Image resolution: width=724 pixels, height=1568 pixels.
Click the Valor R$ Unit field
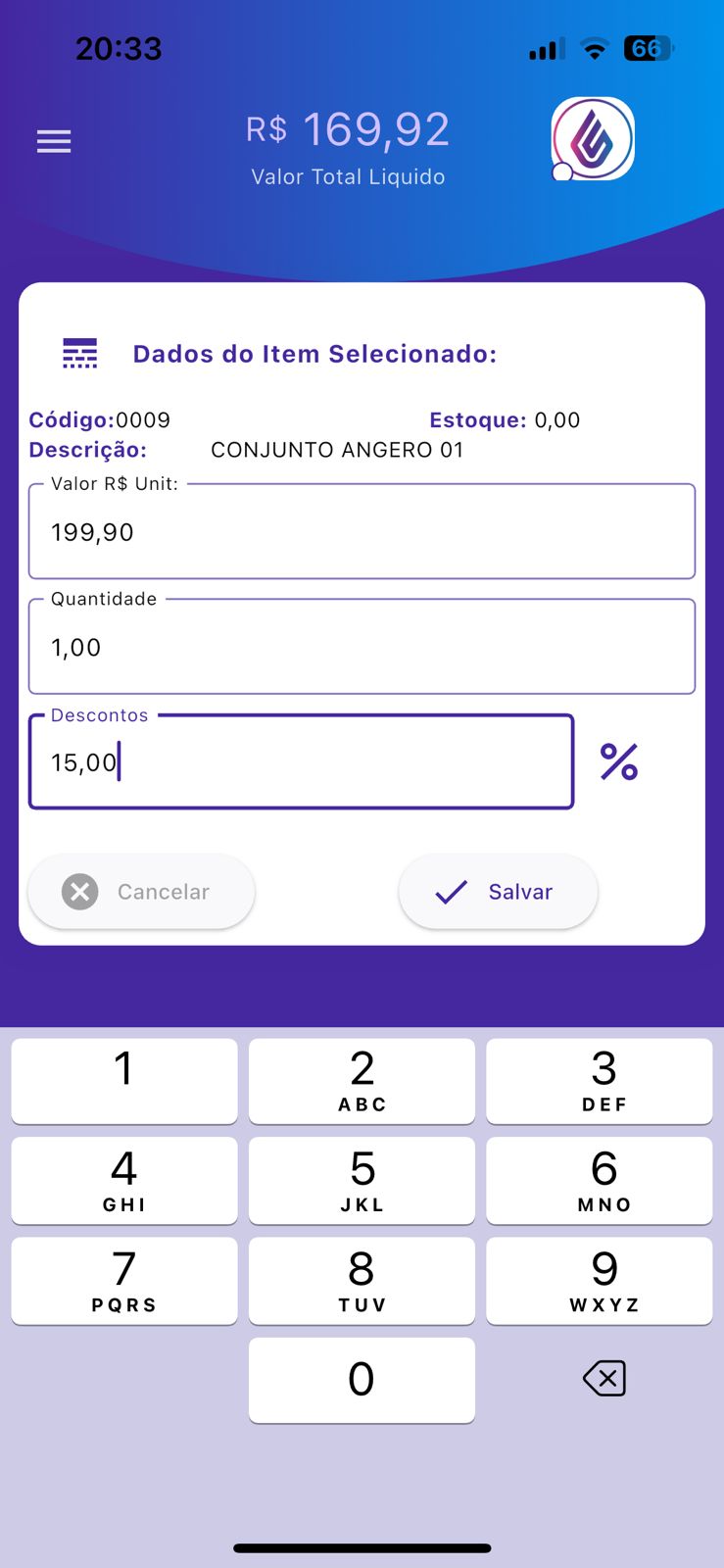tap(362, 532)
